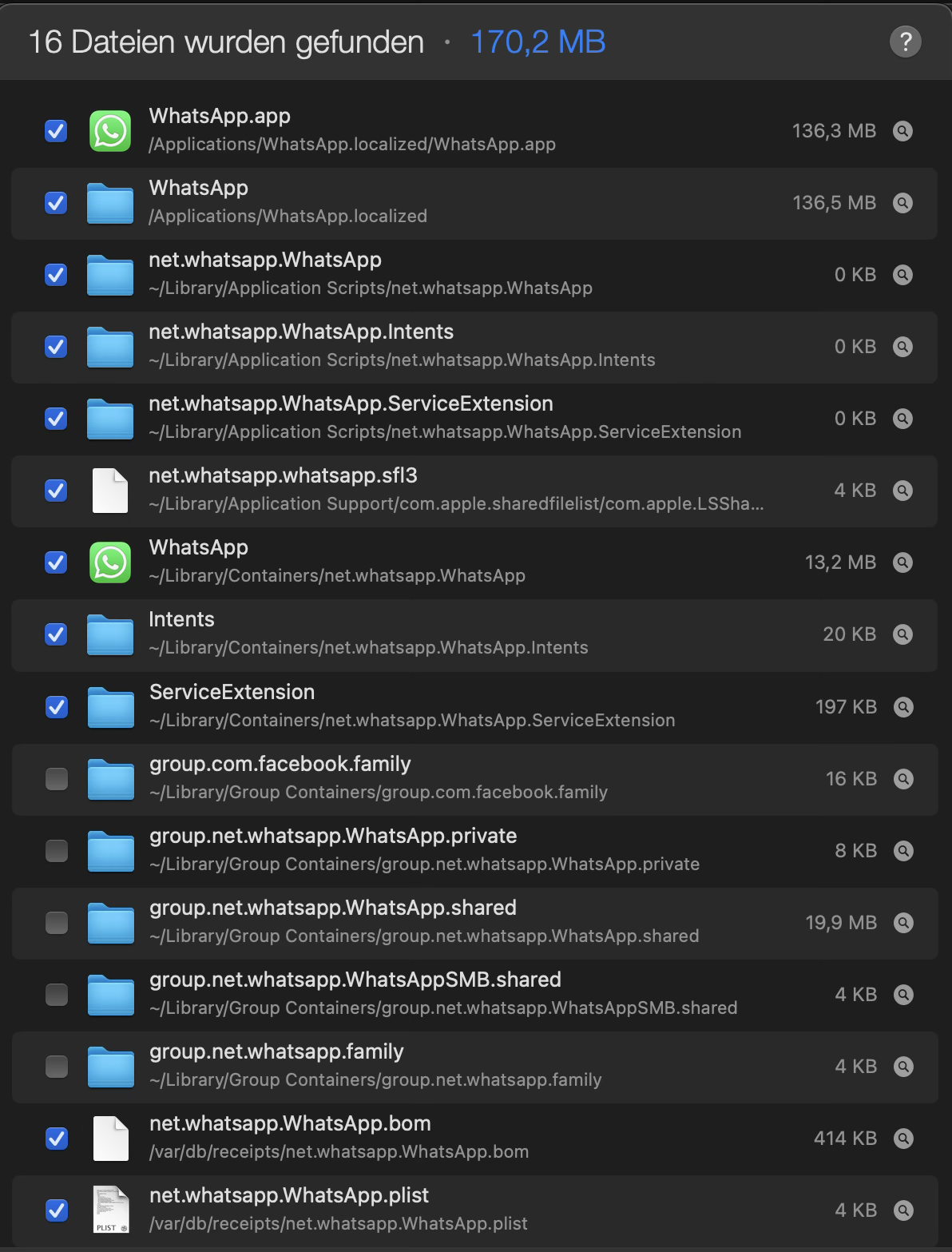Tick the group.net.whatsapp.WhatsAppSMB.shared checkbox
Image resolution: width=952 pixels, height=1252 pixels.
(57, 995)
